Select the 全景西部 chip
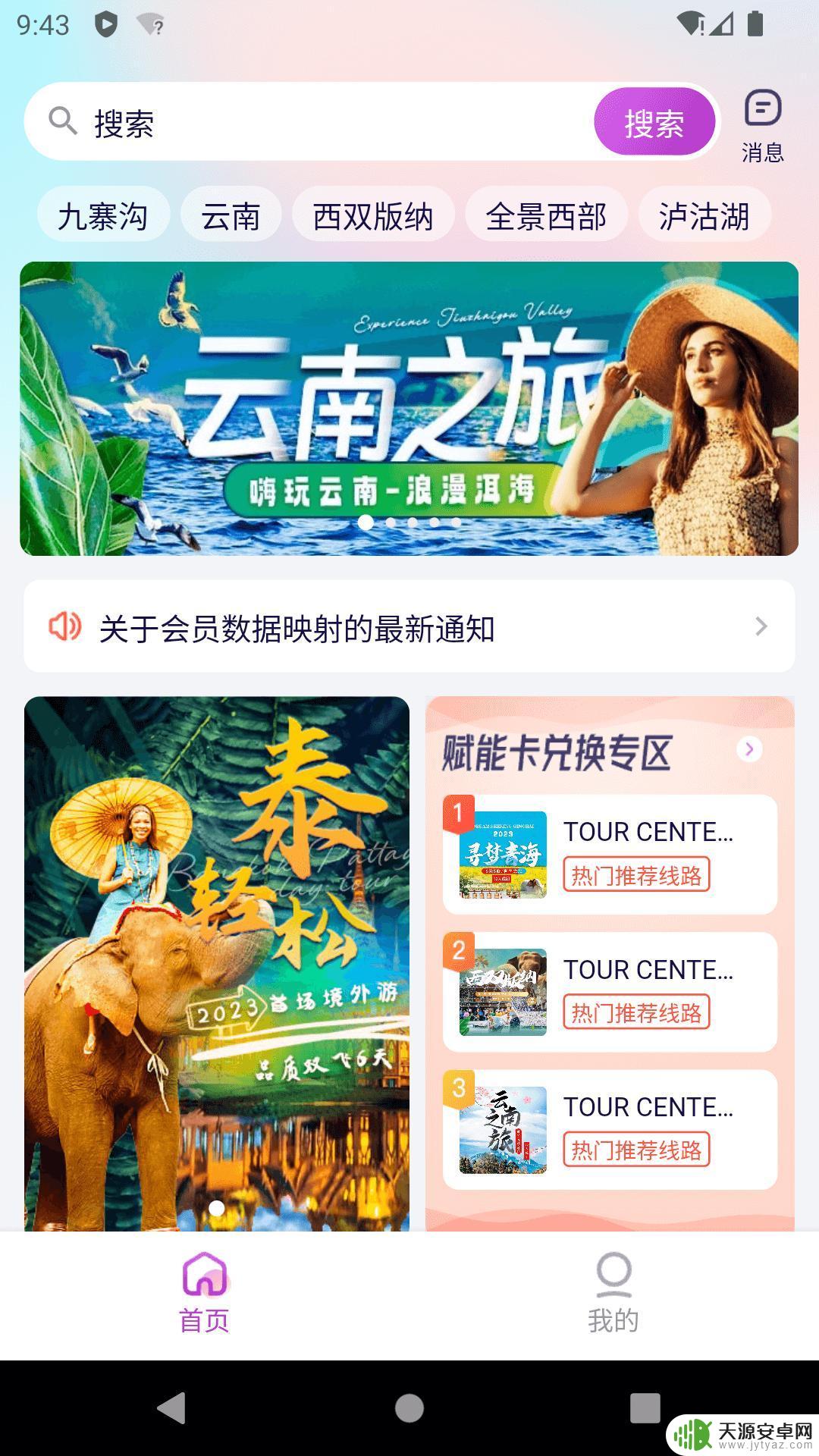819x1456 pixels. 546,216
